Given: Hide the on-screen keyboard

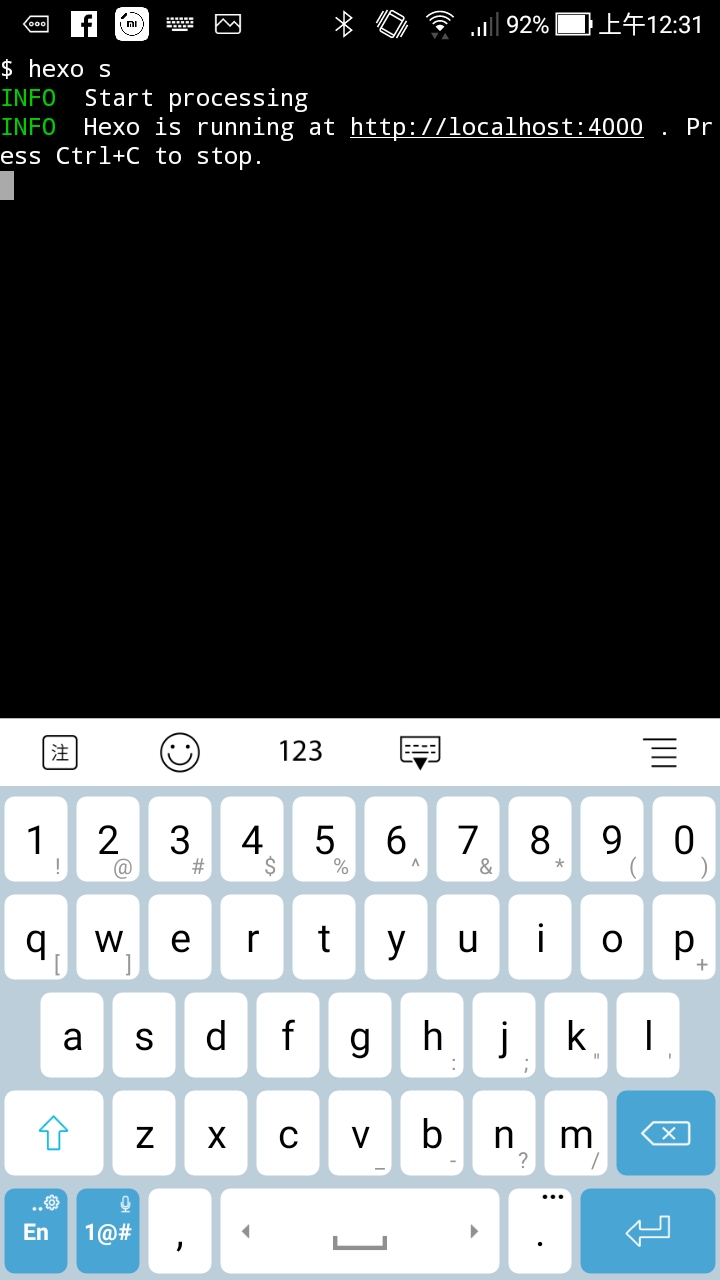Looking at the screenshot, I should tap(420, 752).
